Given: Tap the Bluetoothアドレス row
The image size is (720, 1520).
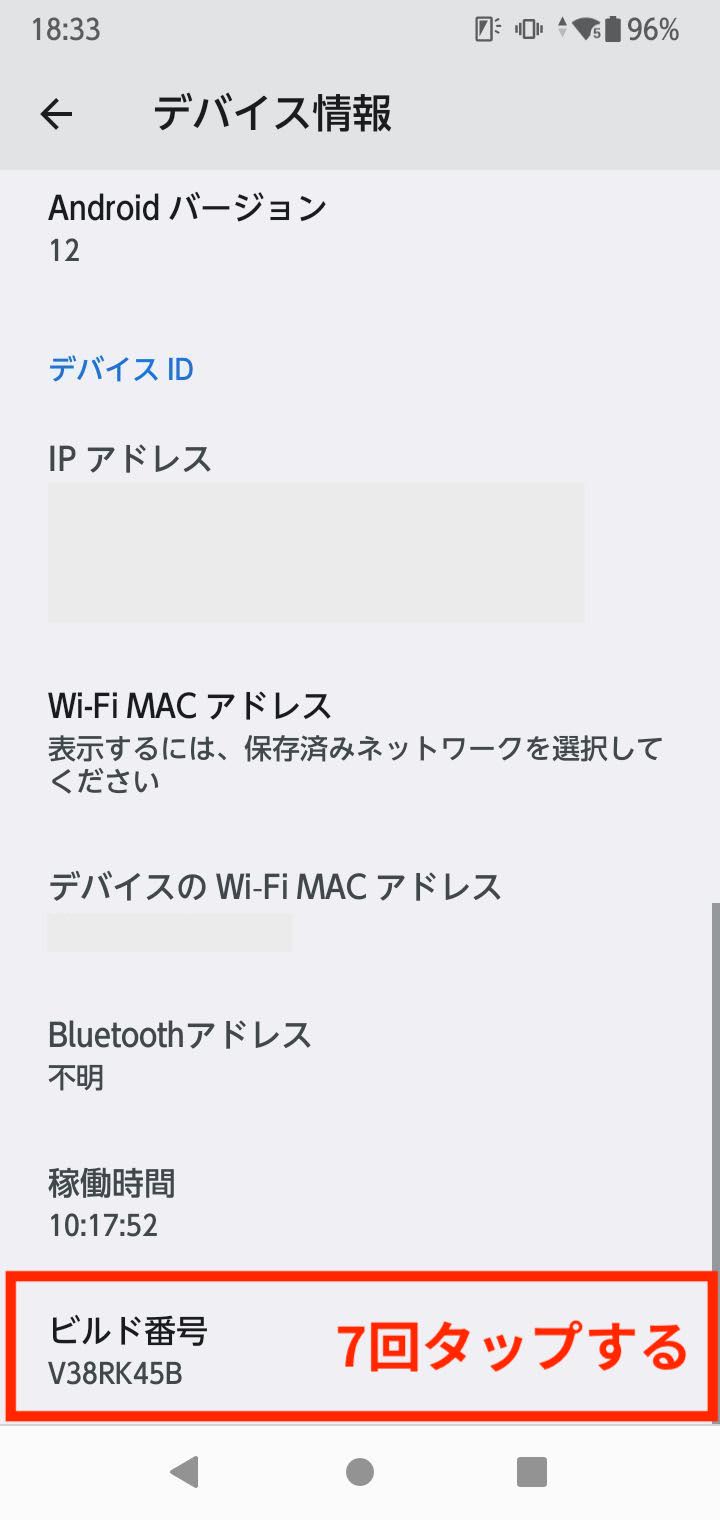Looking at the screenshot, I should pos(360,1054).
